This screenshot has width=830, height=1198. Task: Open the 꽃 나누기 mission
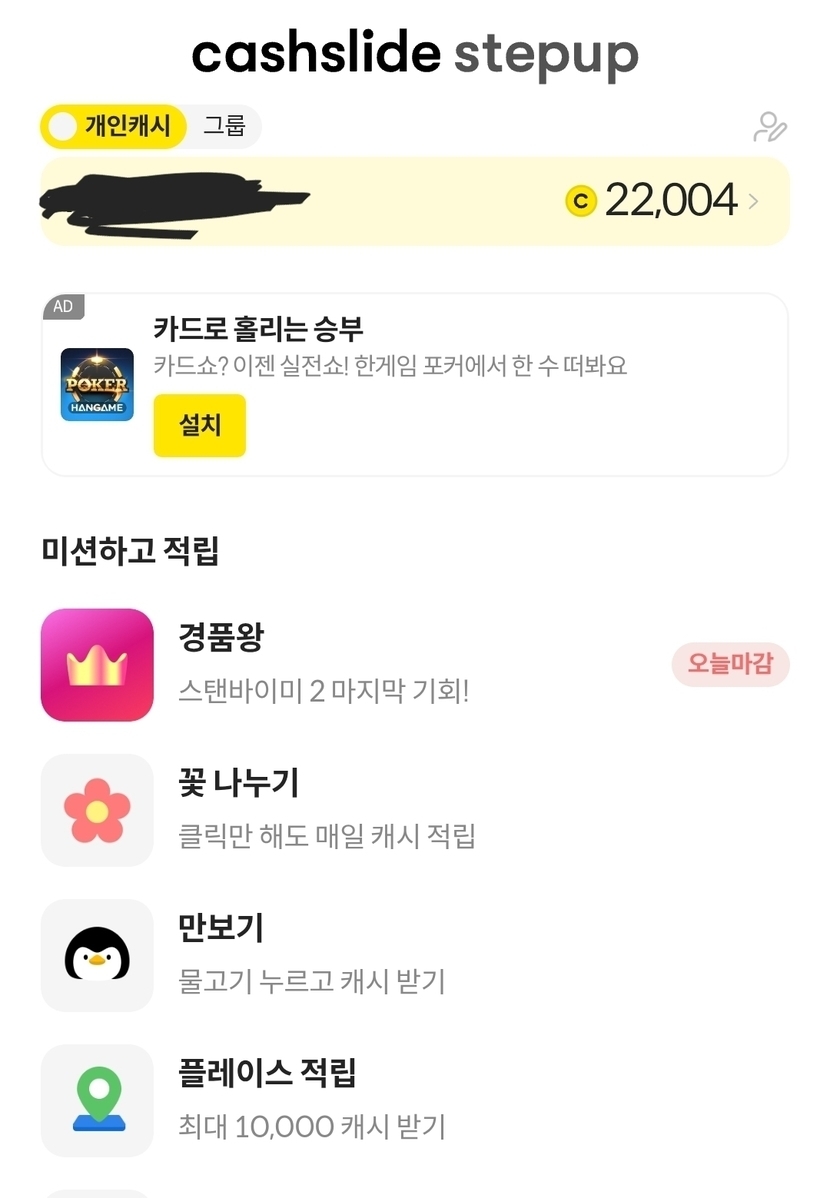click(415, 810)
